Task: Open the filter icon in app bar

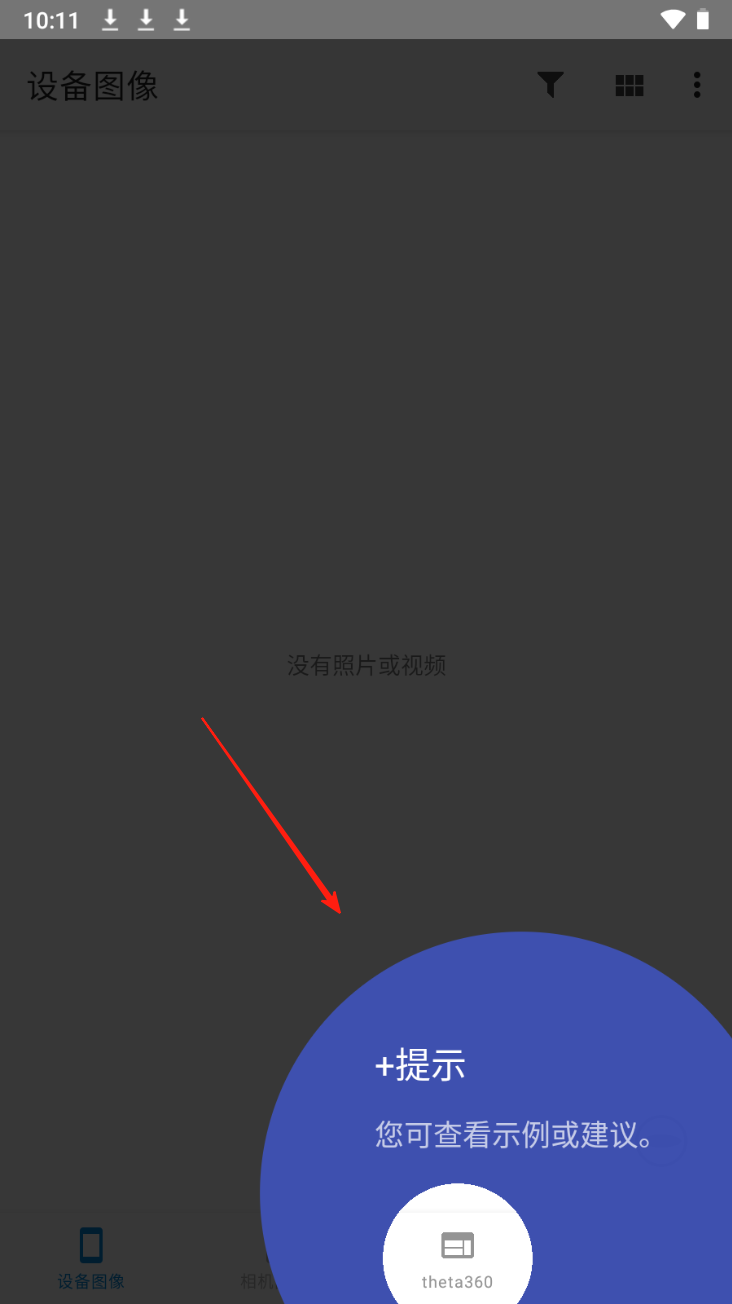Action: click(550, 86)
